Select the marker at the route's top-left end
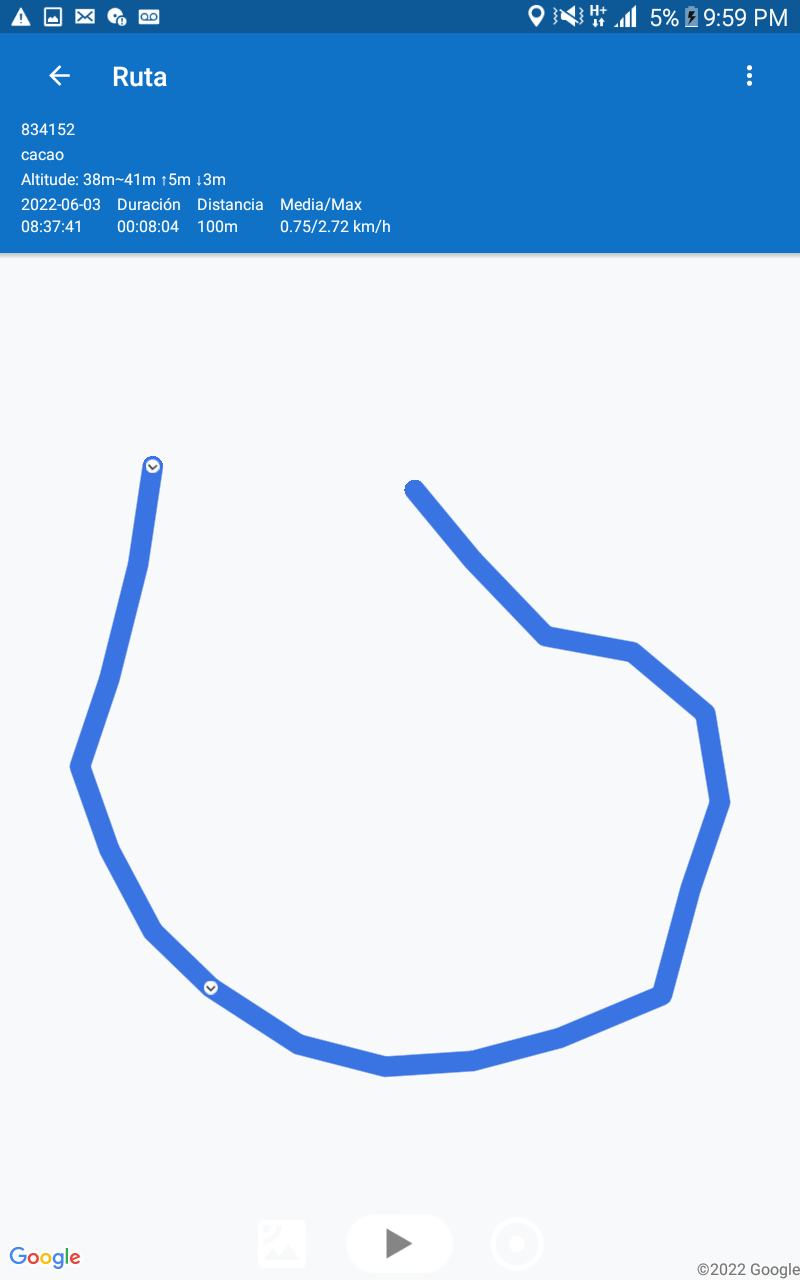 pos(153,466)
